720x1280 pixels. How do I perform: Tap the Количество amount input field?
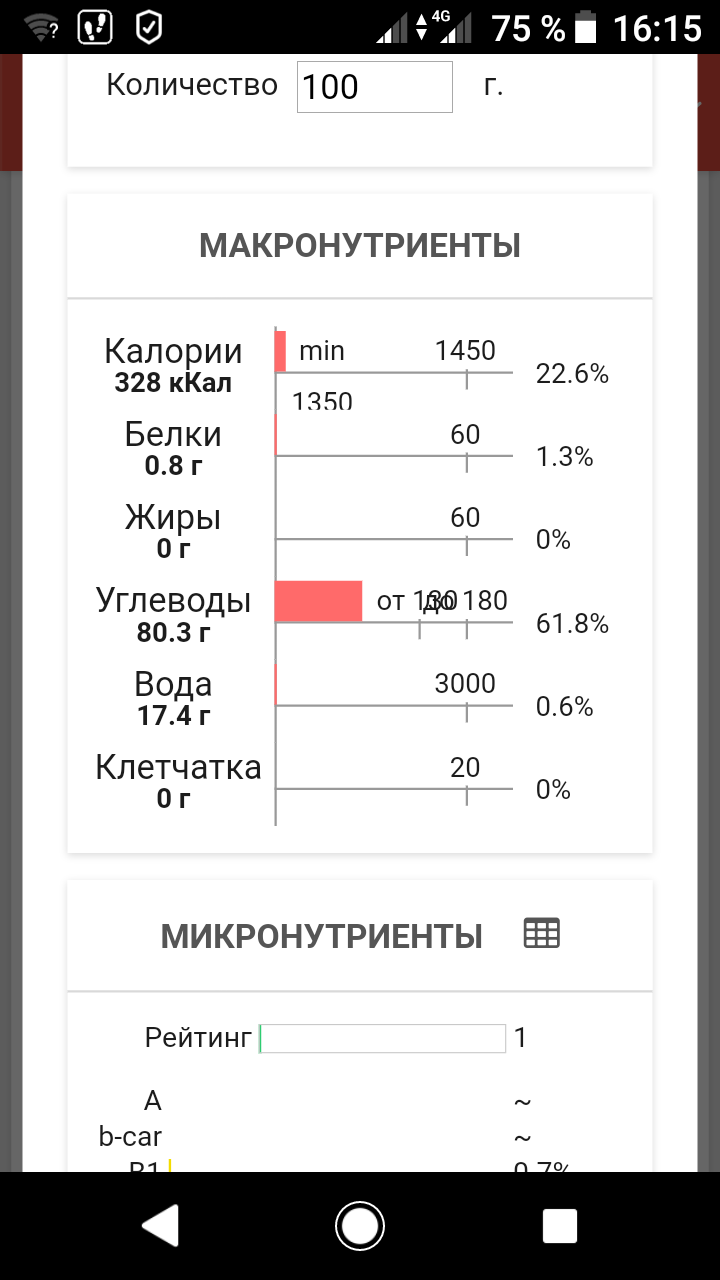[x=374, y=88]
